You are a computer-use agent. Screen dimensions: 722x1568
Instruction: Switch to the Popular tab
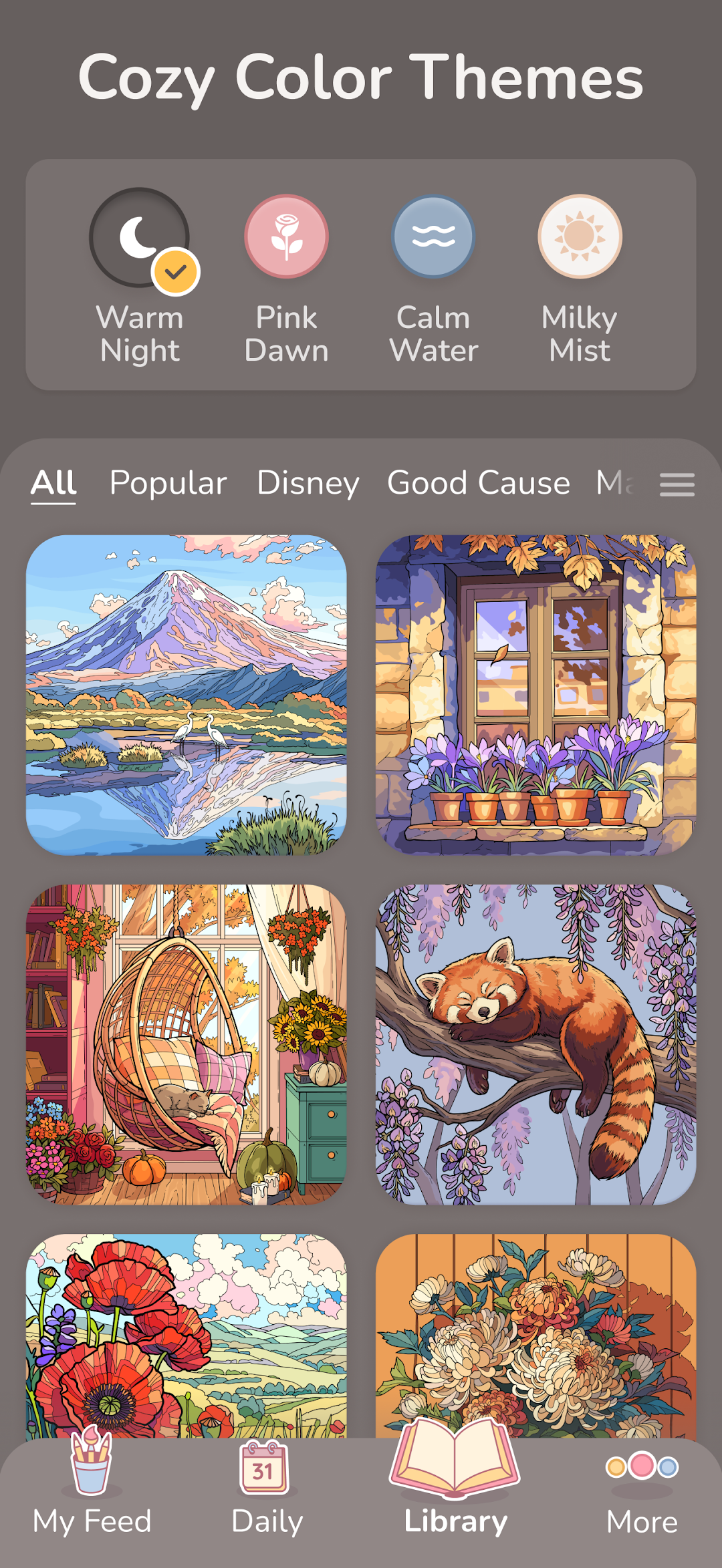[x=167, y=482]
